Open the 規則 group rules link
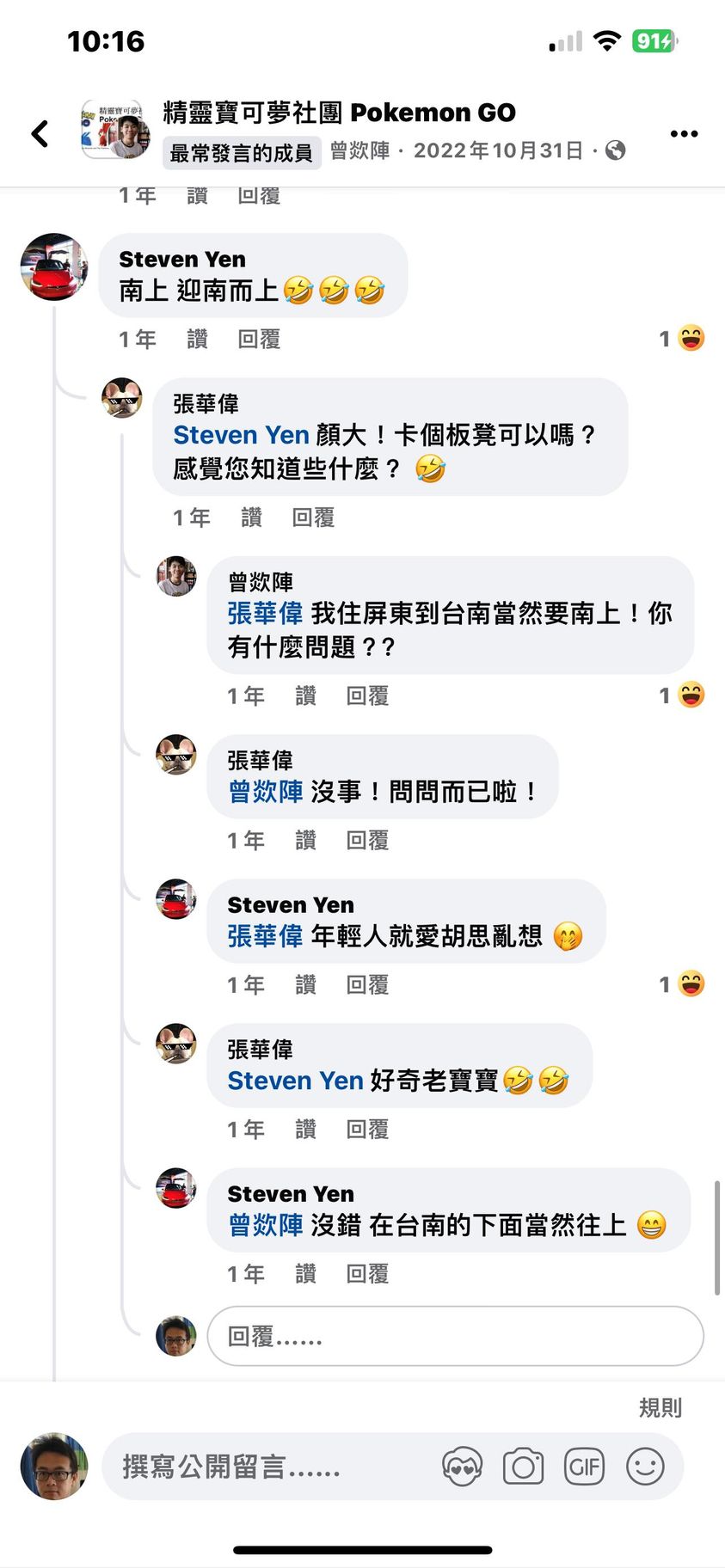Screen dimensions: 725x1568 click(x=660, y=1407)
